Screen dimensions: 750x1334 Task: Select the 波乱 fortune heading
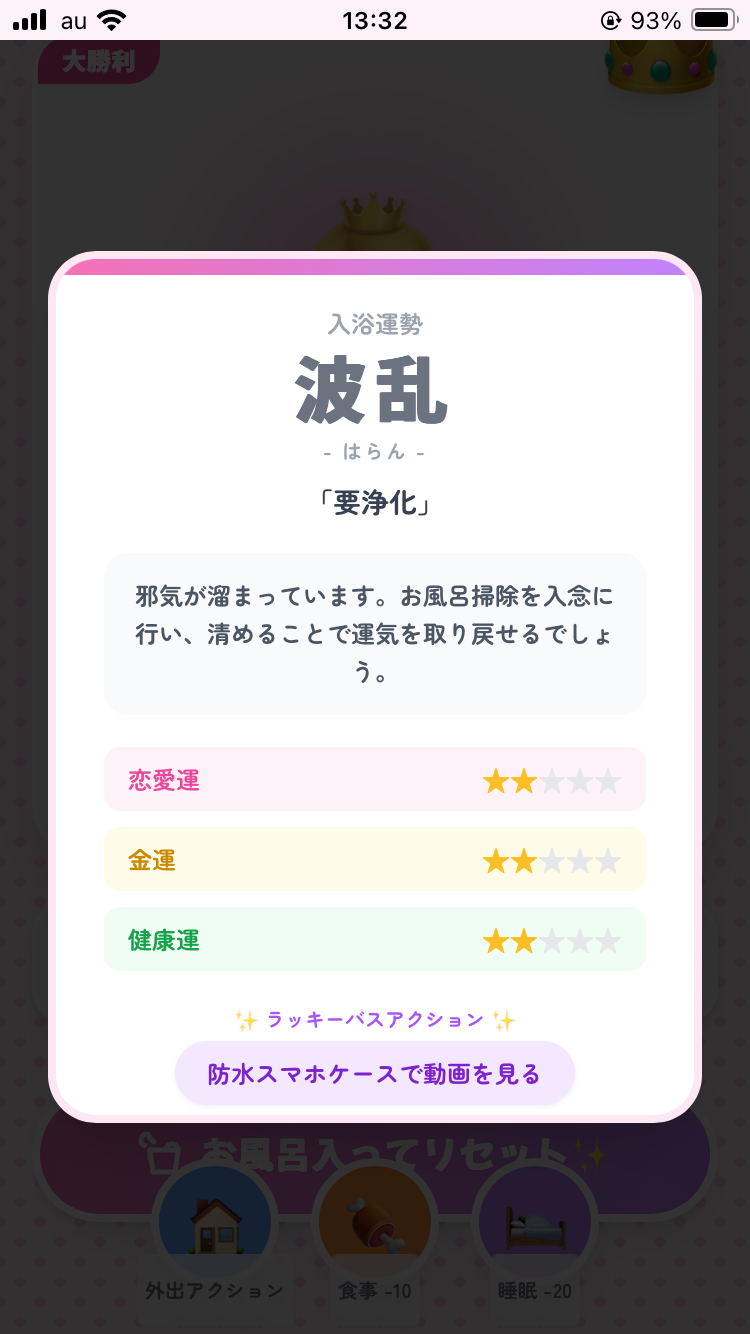[374, 392]
